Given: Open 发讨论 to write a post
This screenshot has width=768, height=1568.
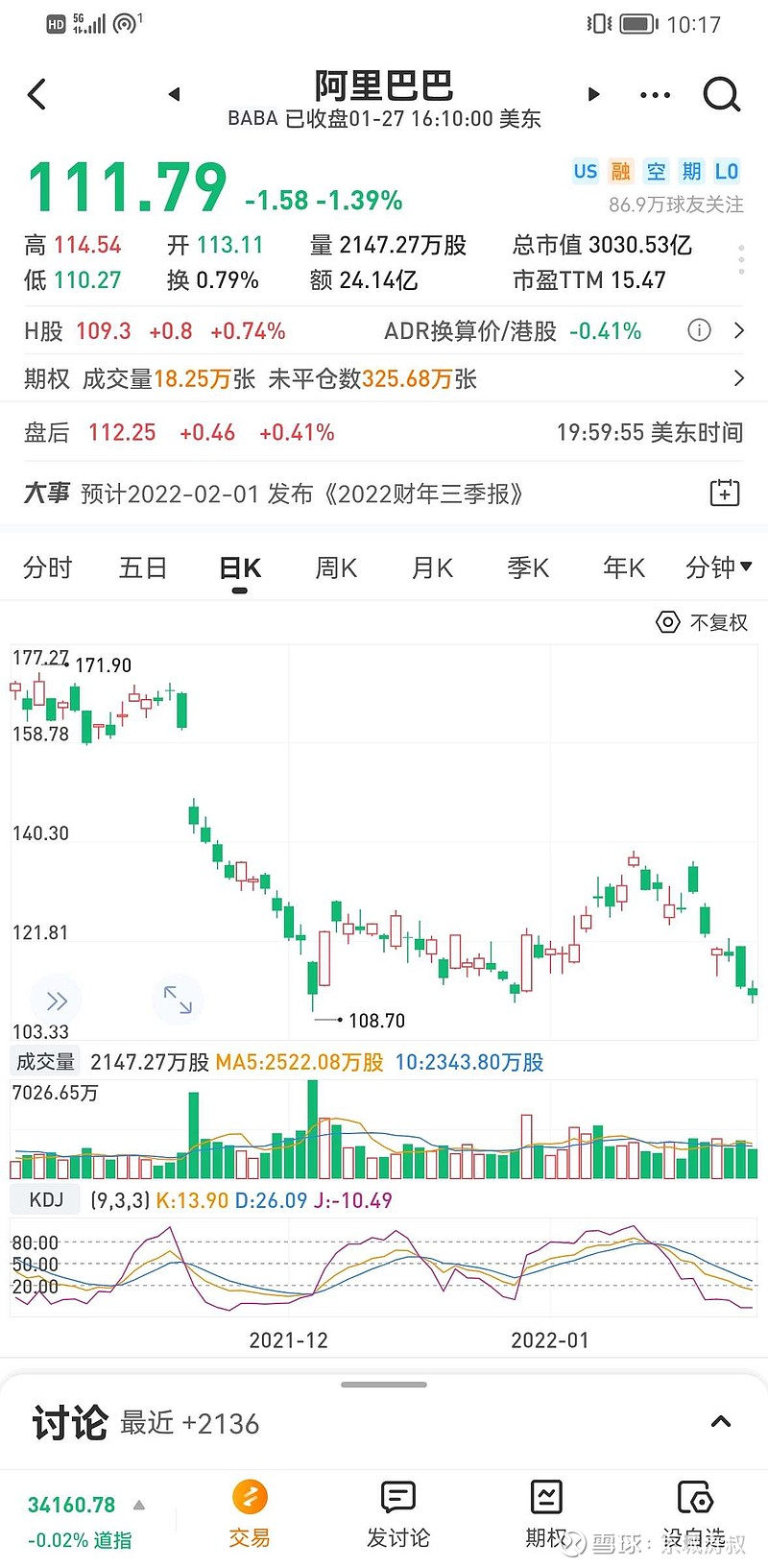Looking at the screenshot, I should [x=398, y=1514].
